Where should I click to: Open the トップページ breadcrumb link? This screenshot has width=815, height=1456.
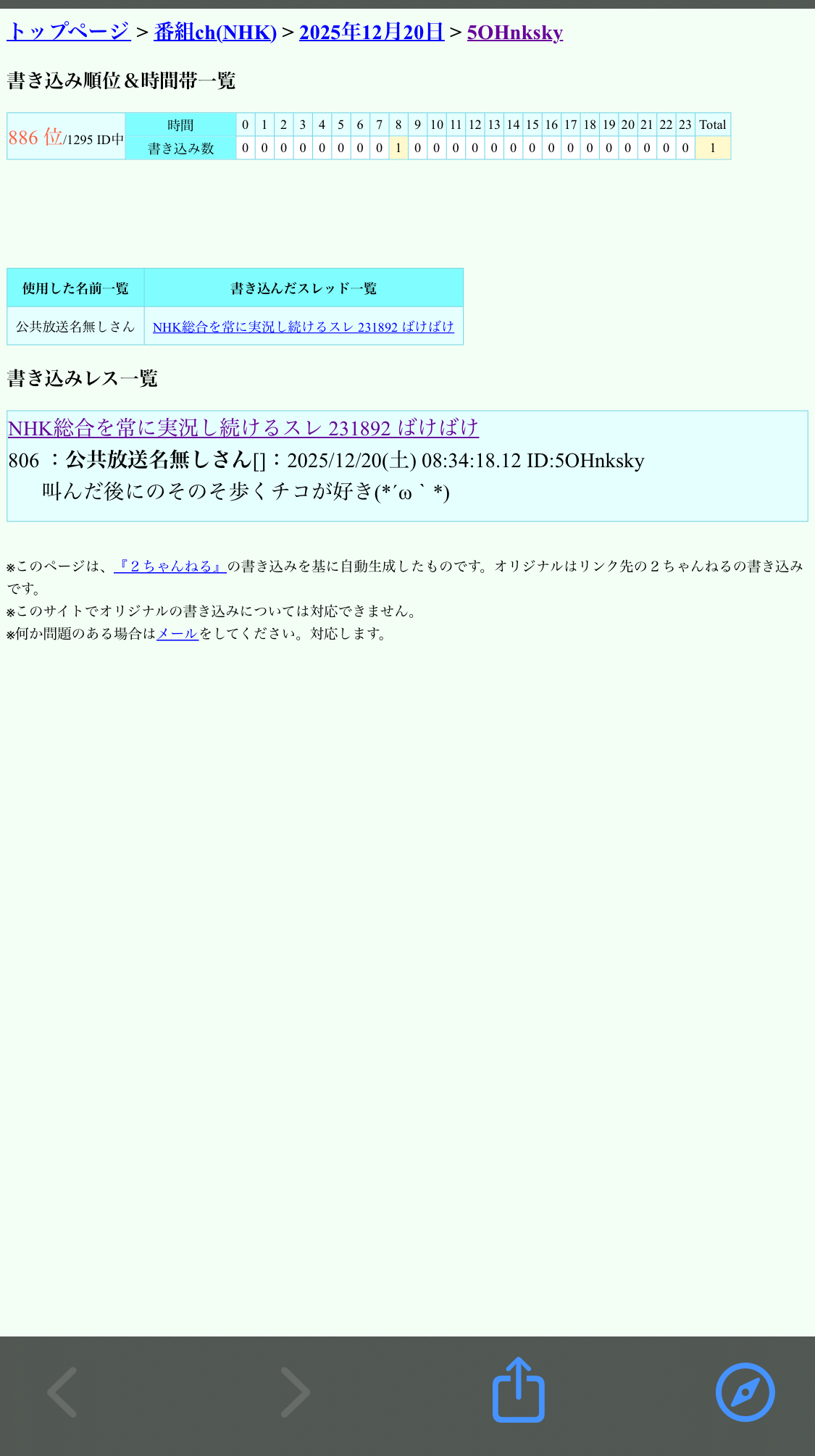pyautogui.click(x=69, y=32)
